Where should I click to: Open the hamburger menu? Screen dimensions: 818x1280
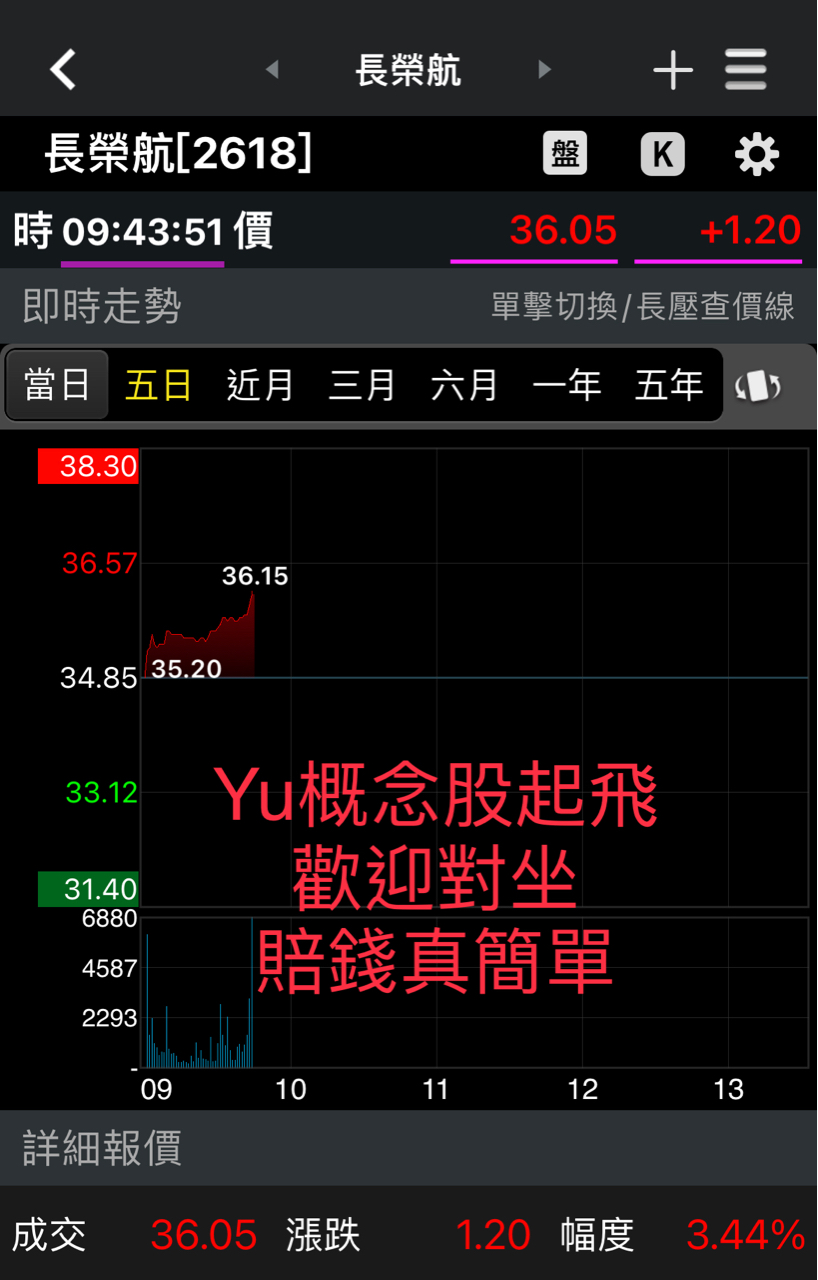746,70
